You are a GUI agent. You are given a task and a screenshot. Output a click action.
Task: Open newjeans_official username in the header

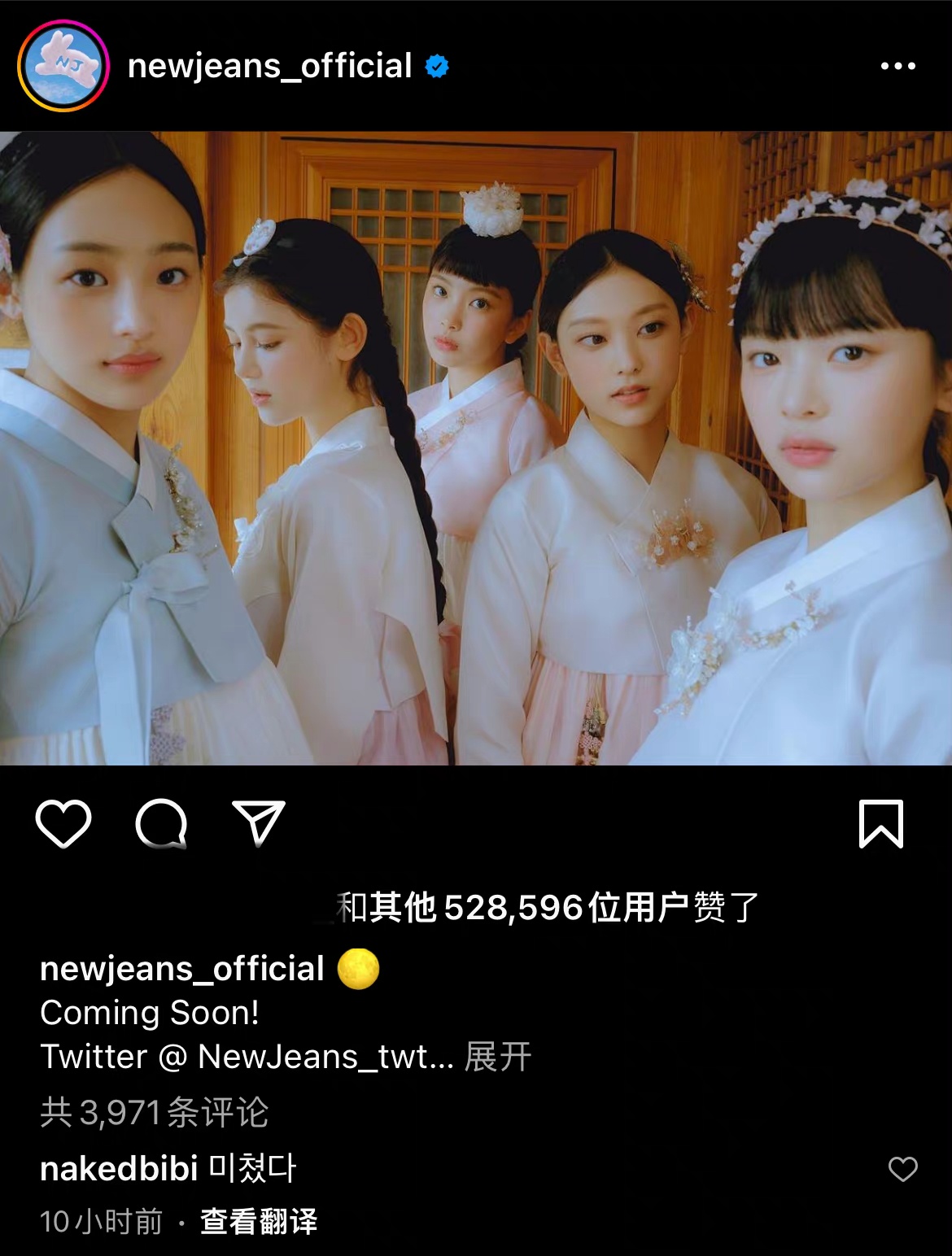(269, 66)
